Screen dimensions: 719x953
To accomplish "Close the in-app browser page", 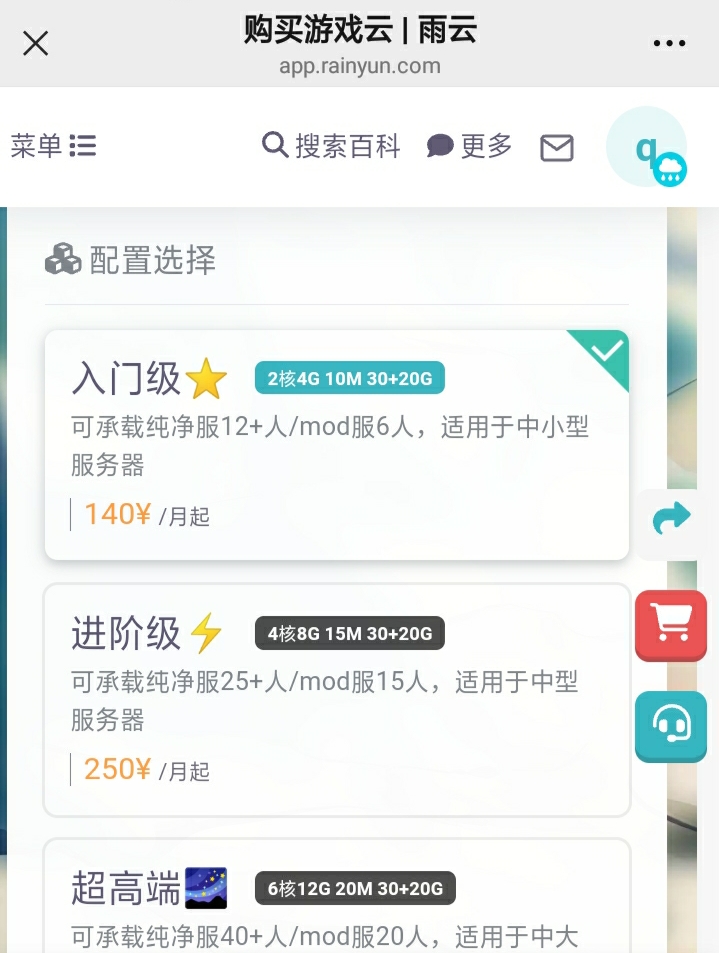I will pyautogui.click(x=36, y=43).
